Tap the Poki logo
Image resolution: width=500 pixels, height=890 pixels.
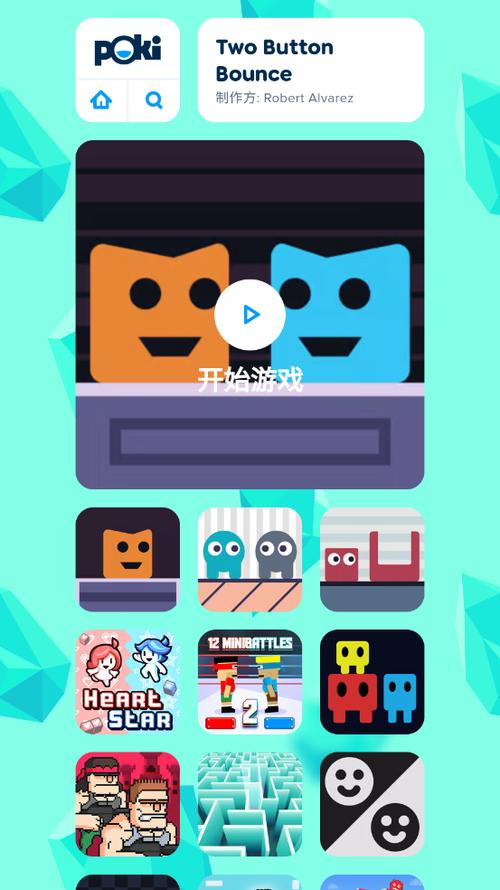[x=128, y=50]
